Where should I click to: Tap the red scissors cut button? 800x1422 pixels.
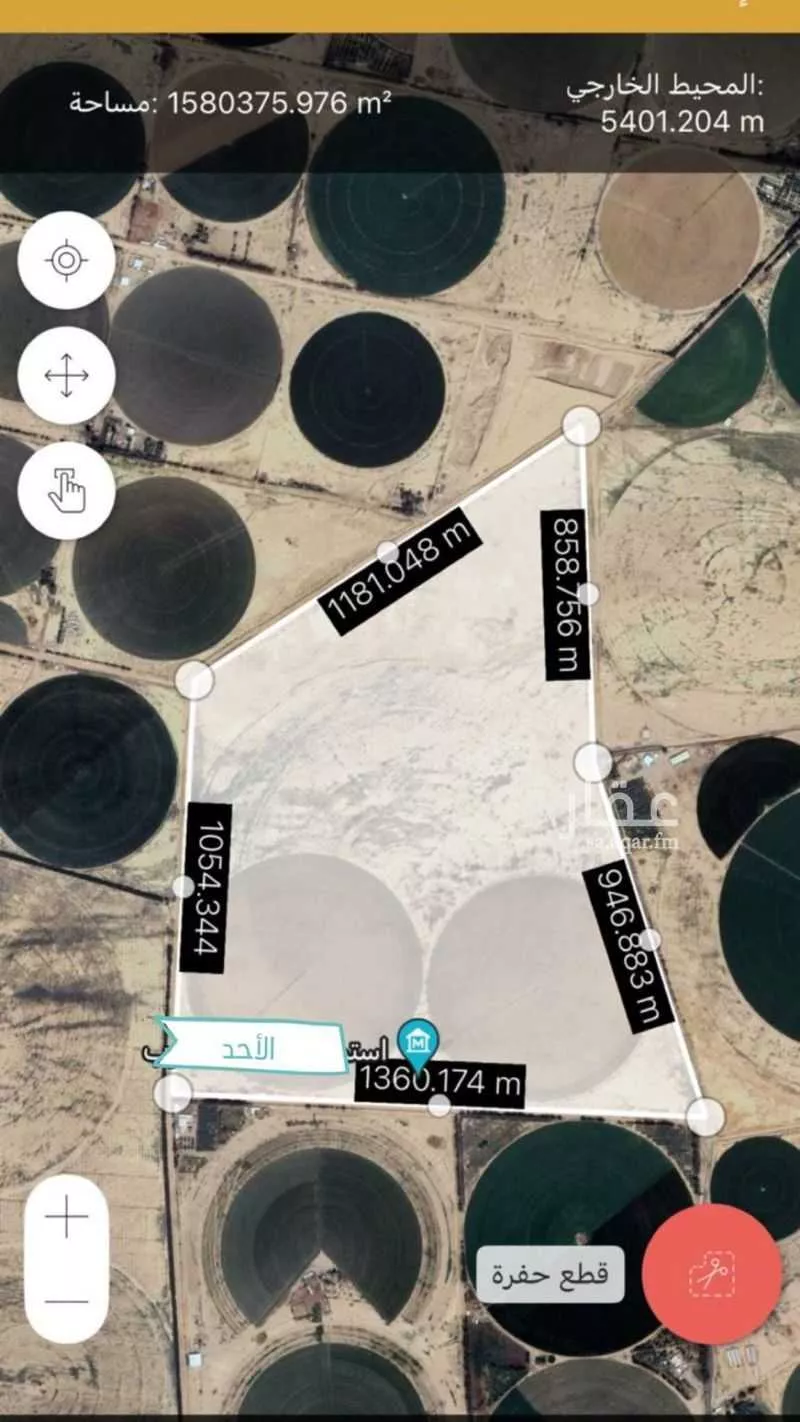pos(711,1275)
